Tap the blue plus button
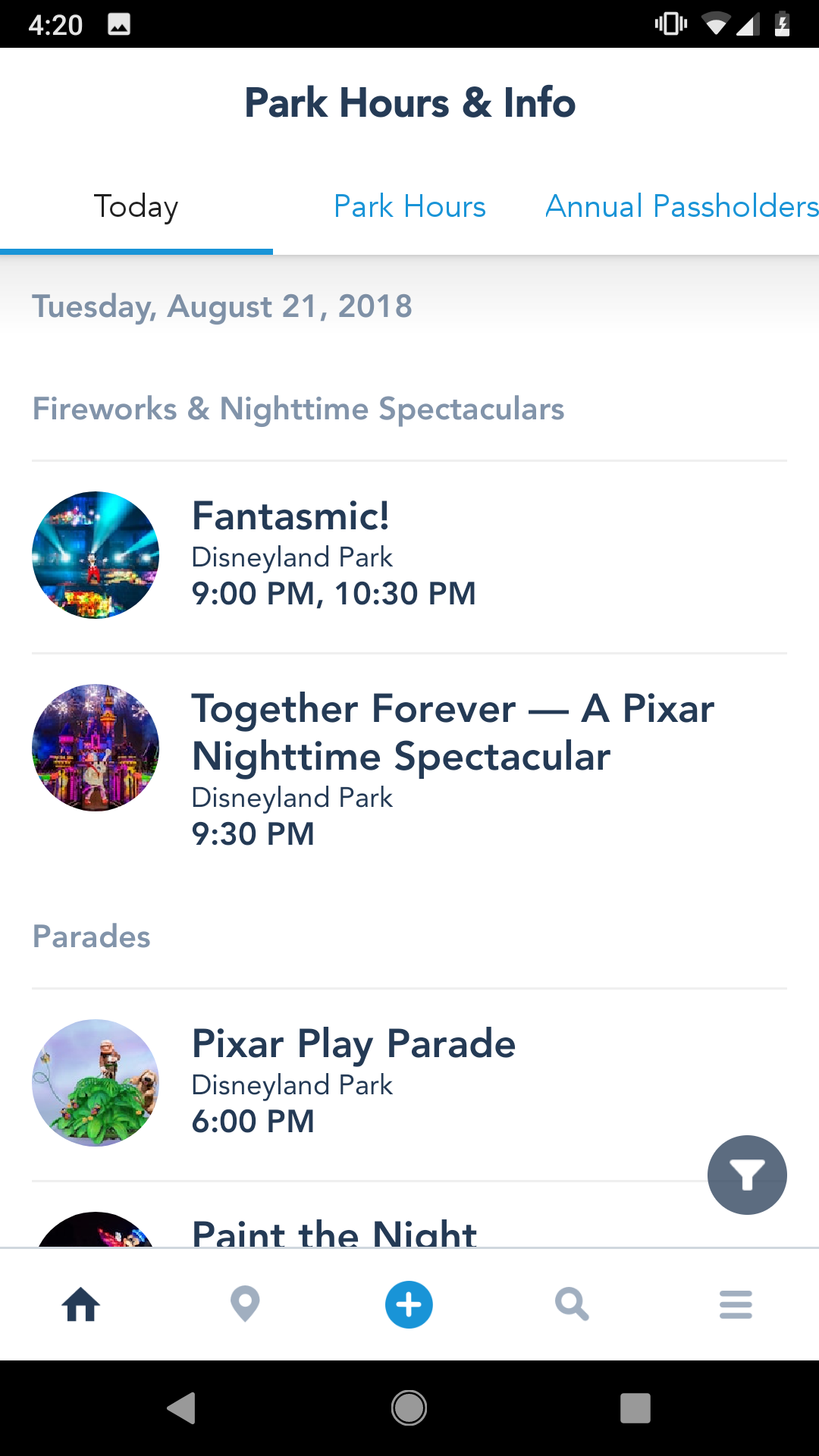 coord(409,1305)
